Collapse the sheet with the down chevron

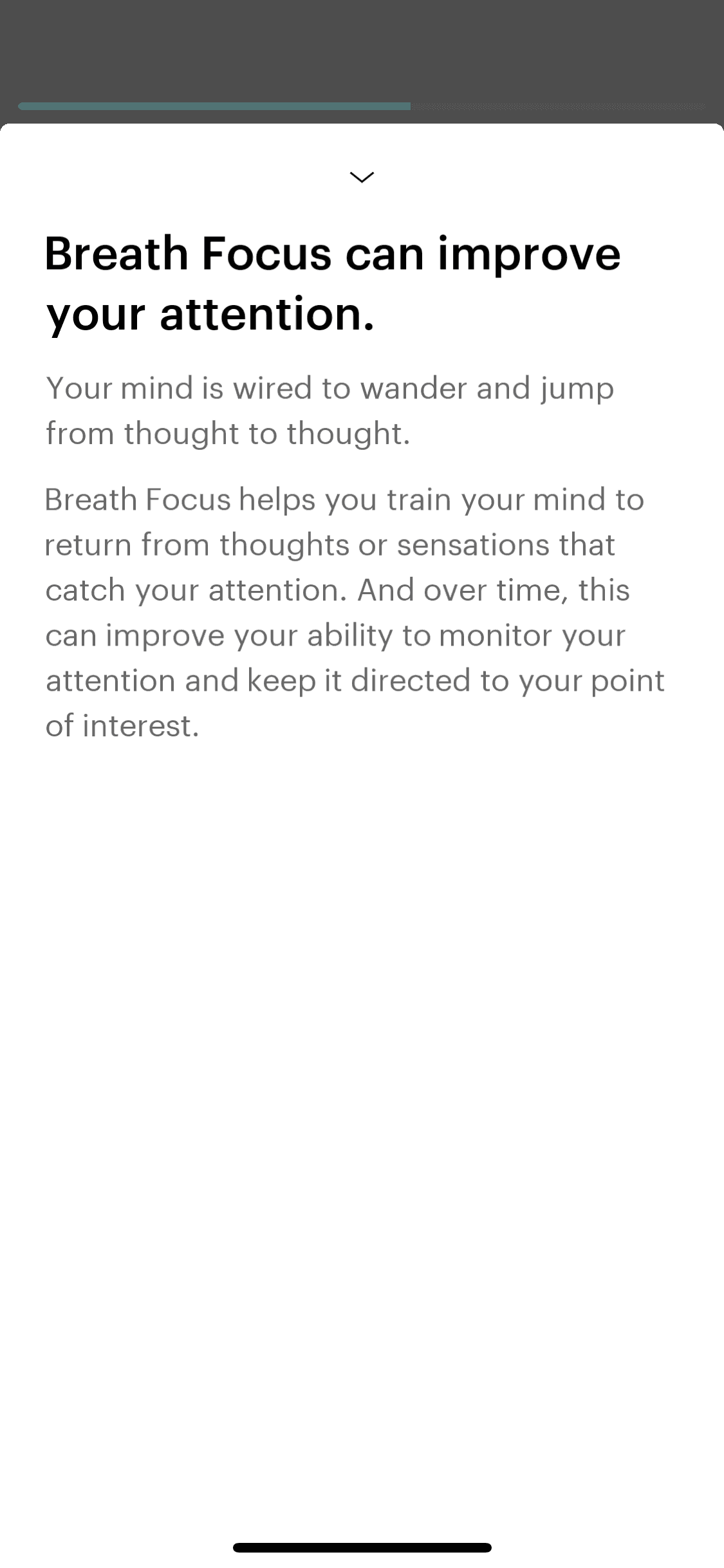pyautogui.click(x=362, y=177)
